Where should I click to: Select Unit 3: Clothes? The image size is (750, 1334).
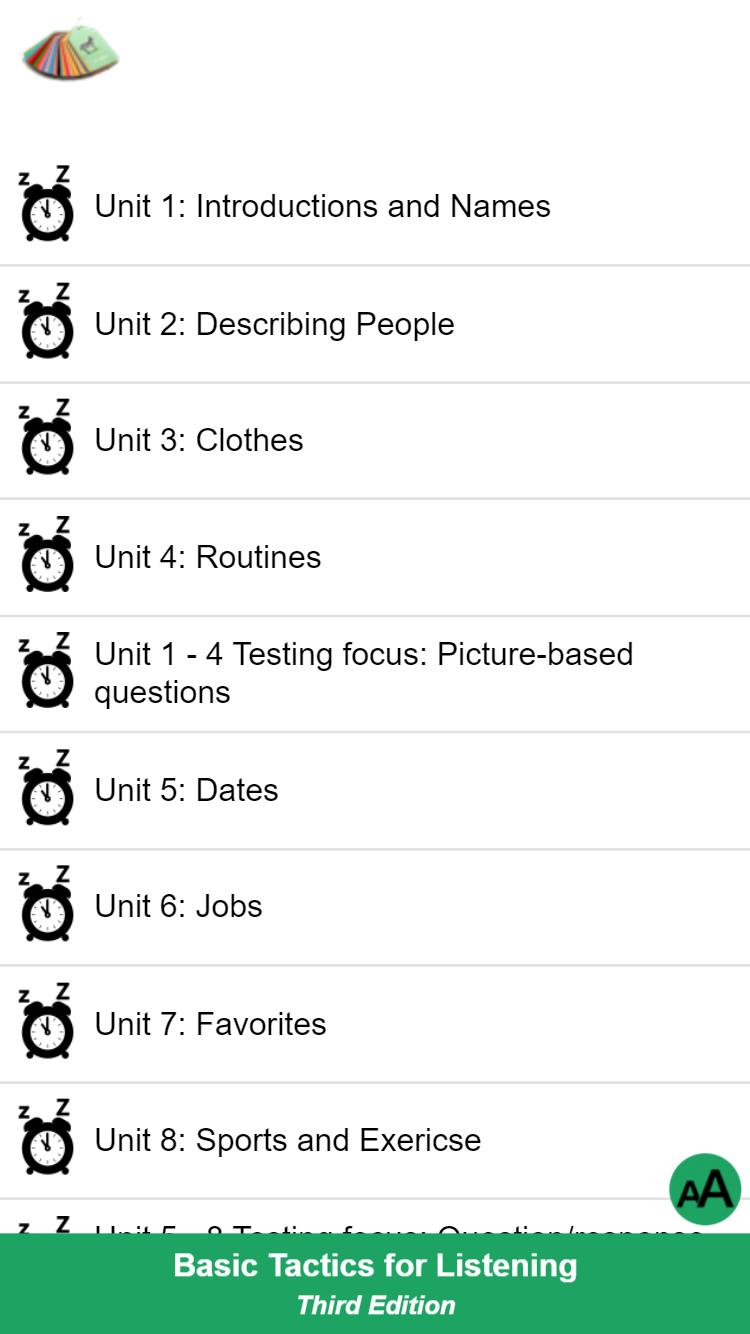[375, 441]
